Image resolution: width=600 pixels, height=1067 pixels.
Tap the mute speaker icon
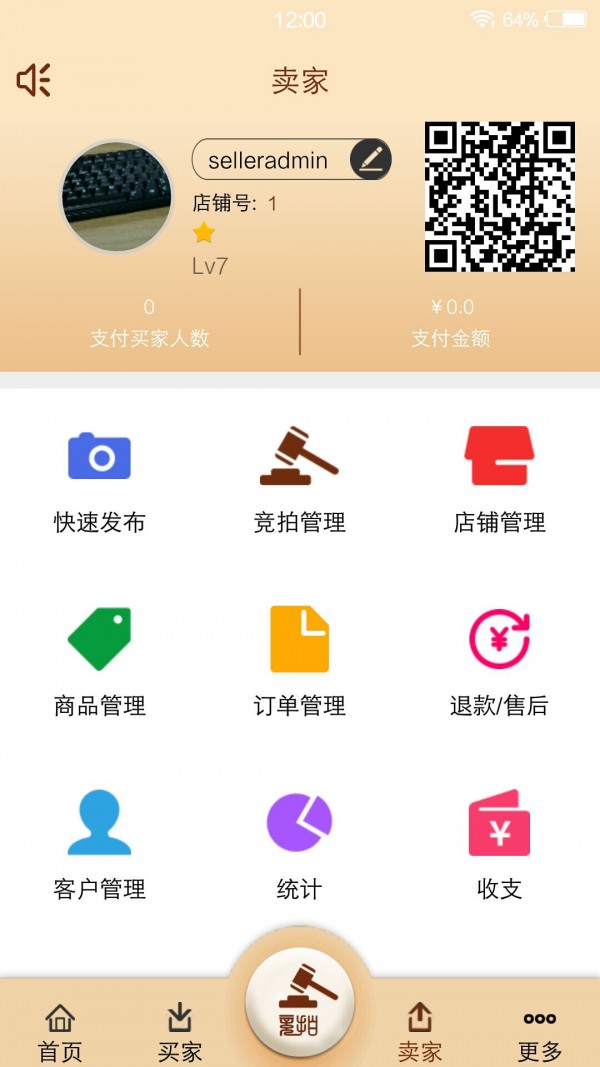pos(34,80)
